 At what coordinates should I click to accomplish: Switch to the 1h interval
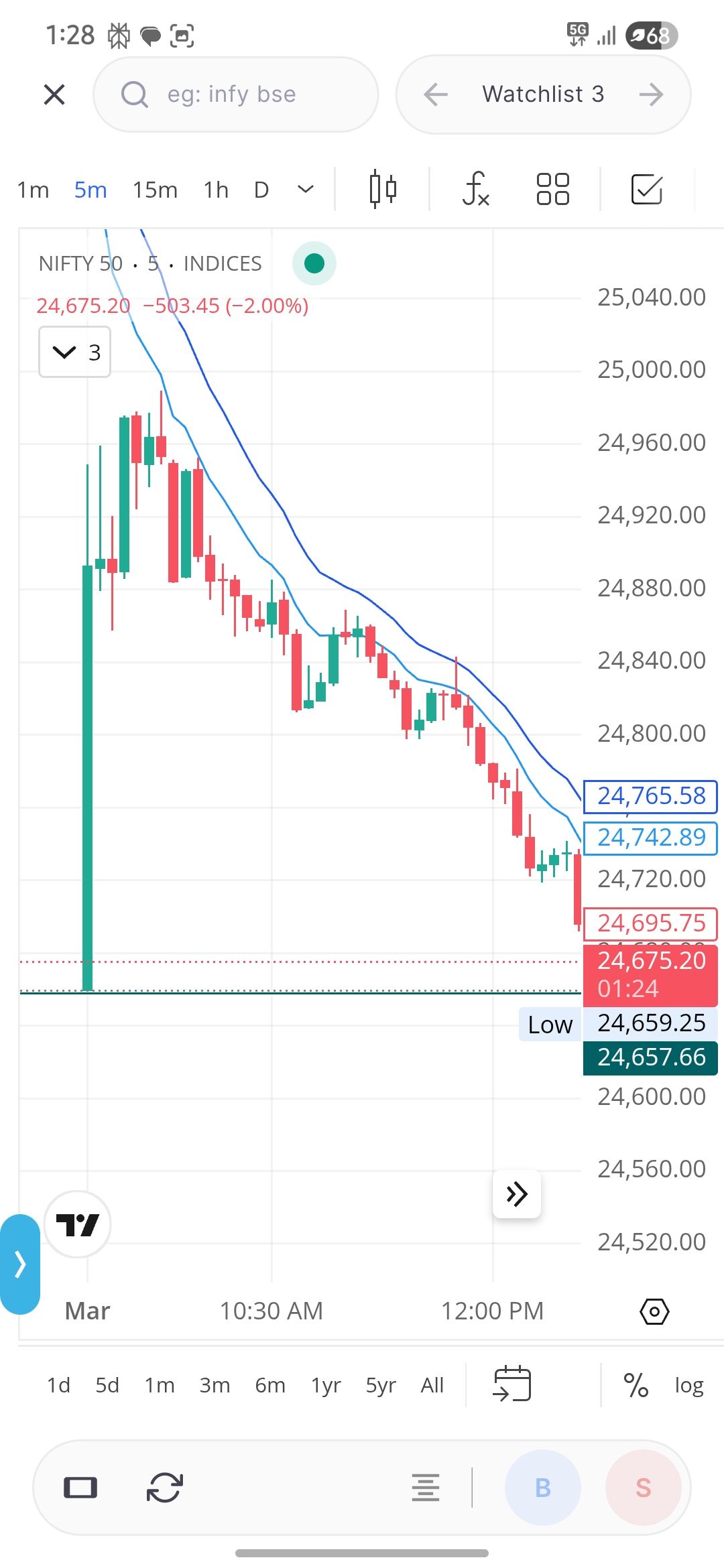[216, 190]
